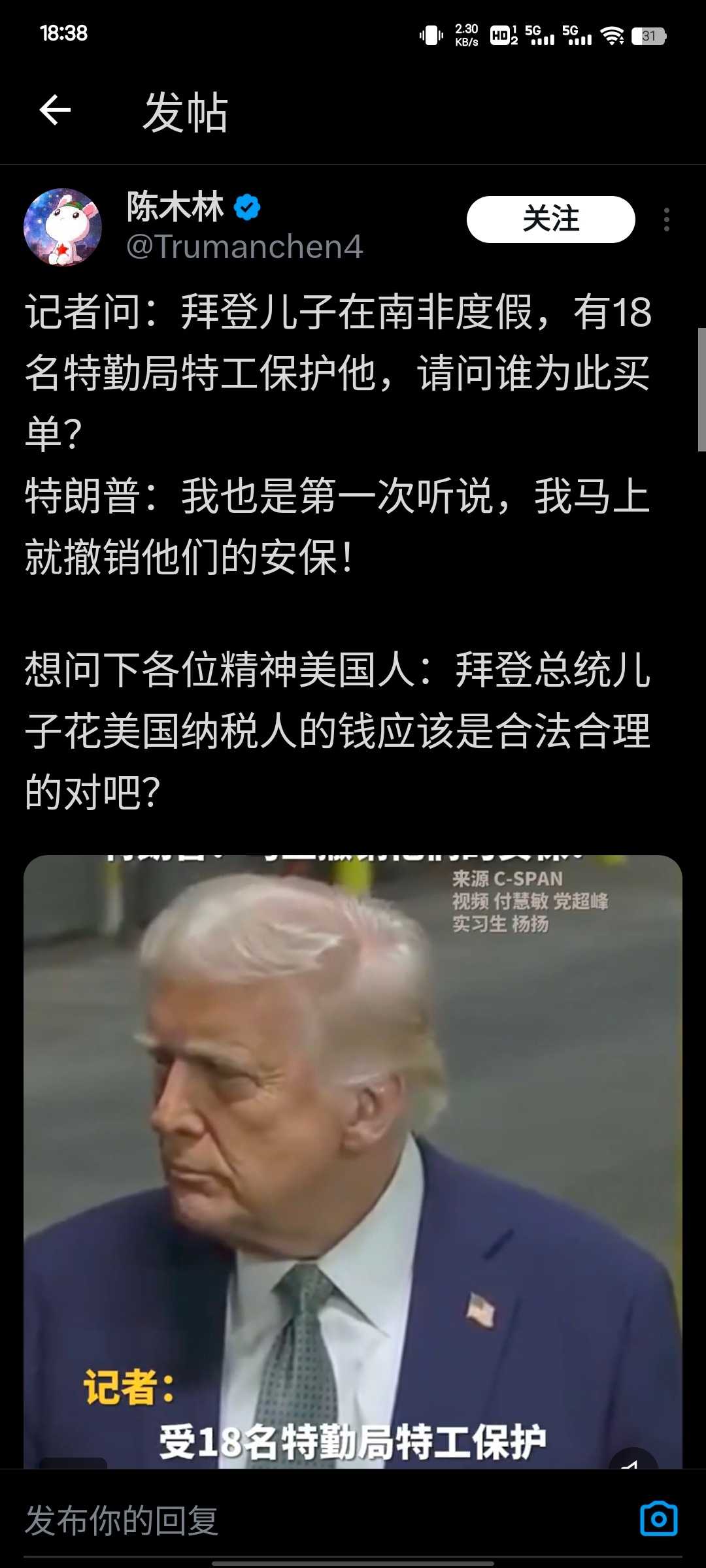Open the post's three-dot overflow menu
This screenshot has height=1568, width=706.
coord(666,220)
